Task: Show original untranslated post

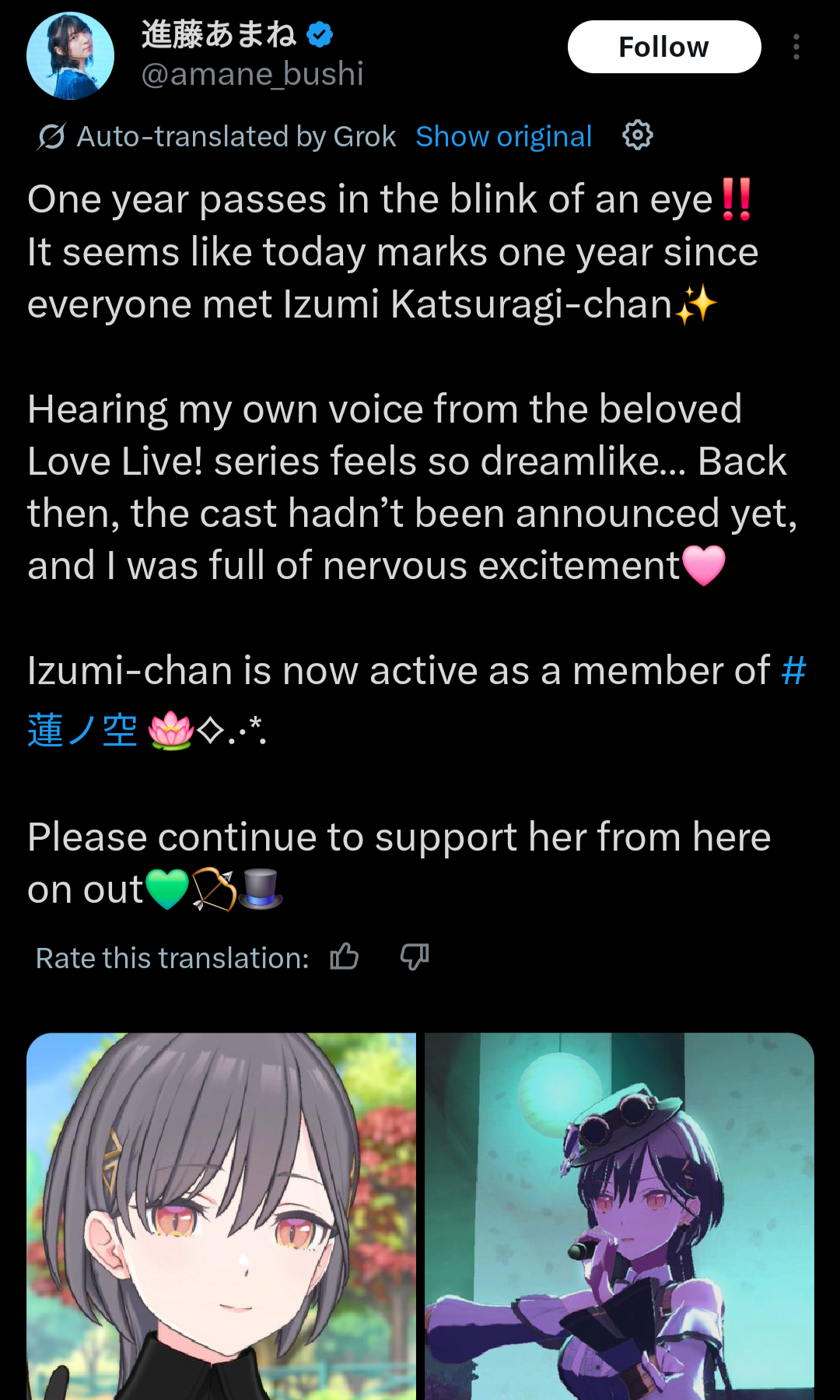Action: 503,137
